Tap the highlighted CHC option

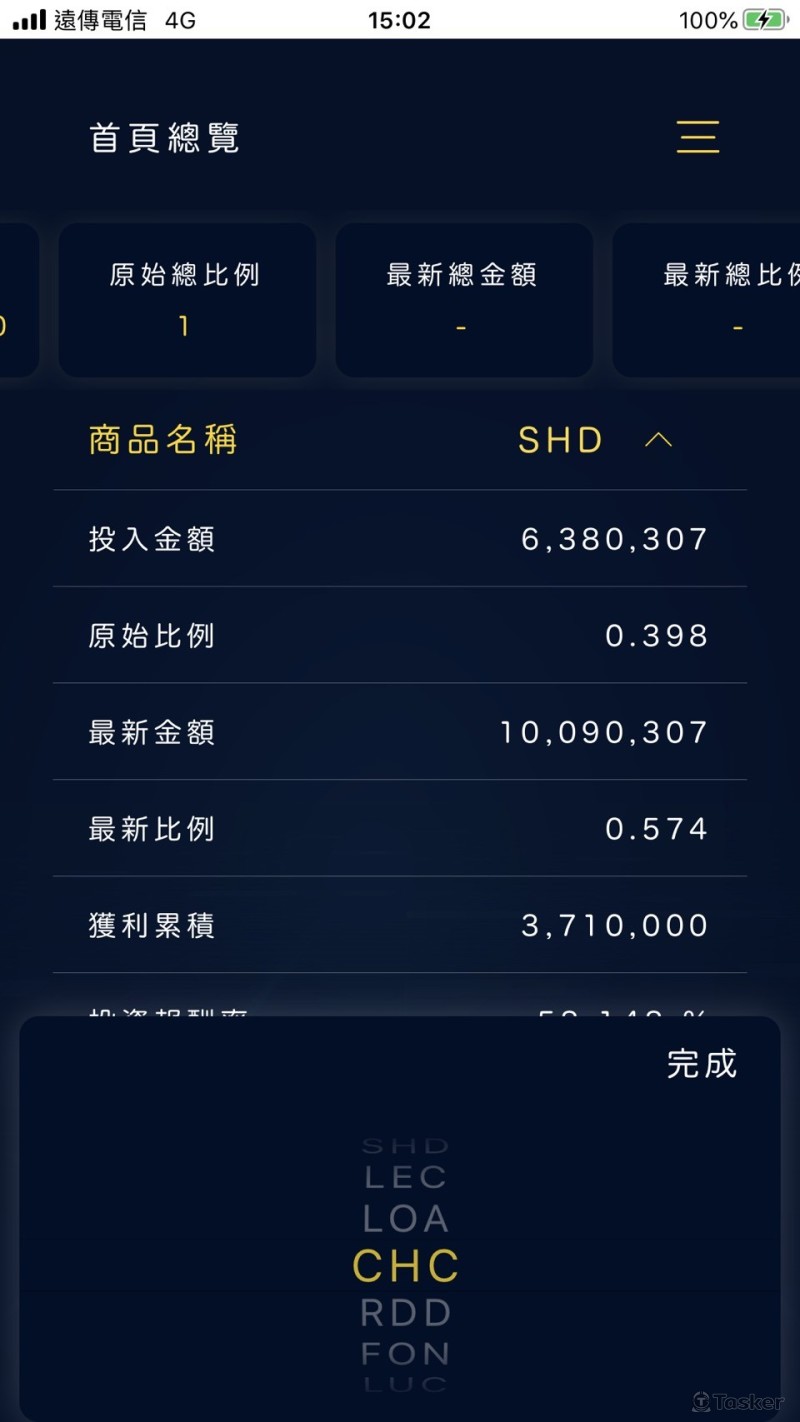[405, 1266]
